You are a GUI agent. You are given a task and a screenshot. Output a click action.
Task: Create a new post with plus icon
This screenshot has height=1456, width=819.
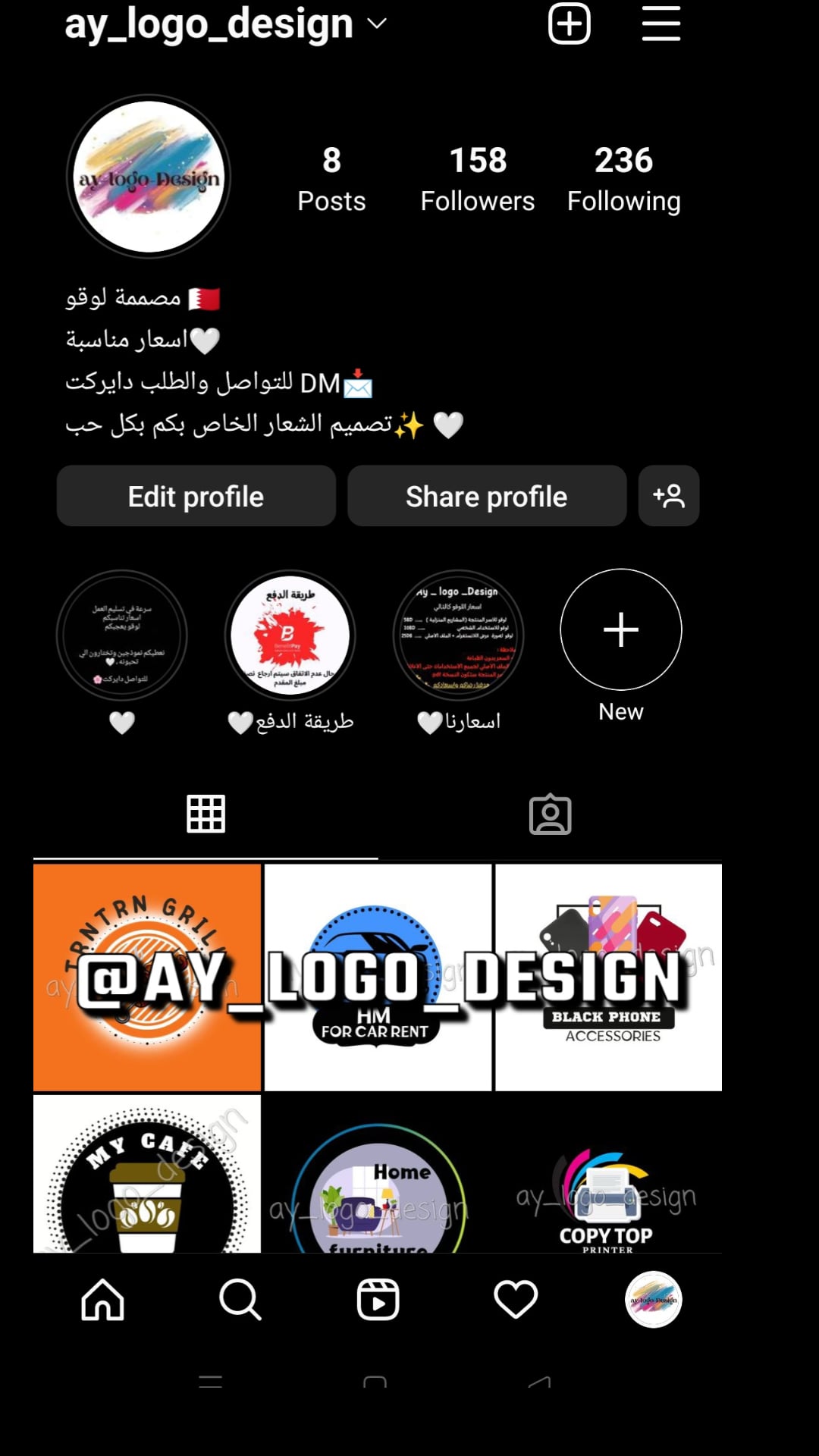(x=569, y=24)
